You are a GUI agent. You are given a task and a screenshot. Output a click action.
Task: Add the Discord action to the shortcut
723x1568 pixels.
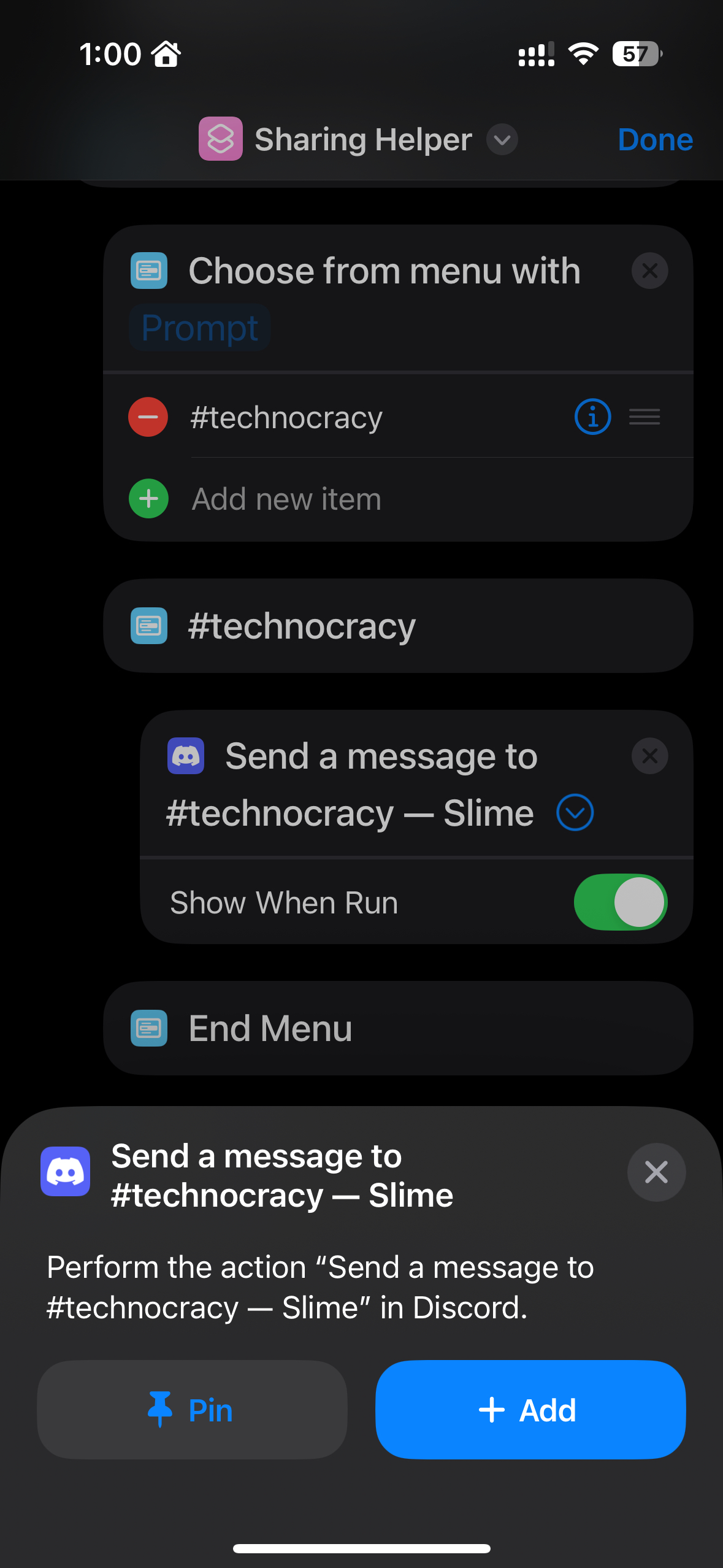(x=530, y=1410)
